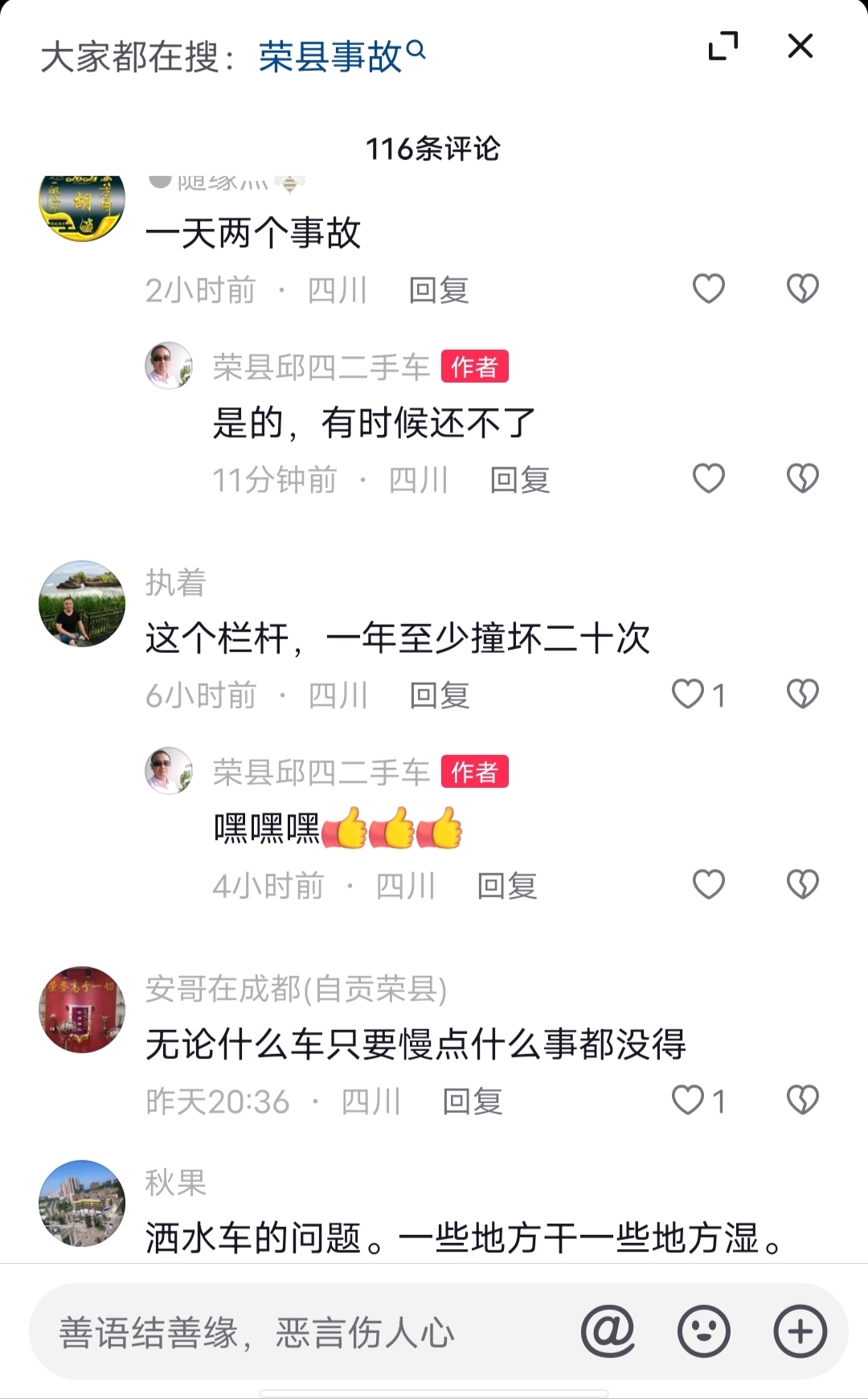Viewport: 868px width, 1399px height.
Task: Like 安哥在成都's comment
Action: [689, 1100]
